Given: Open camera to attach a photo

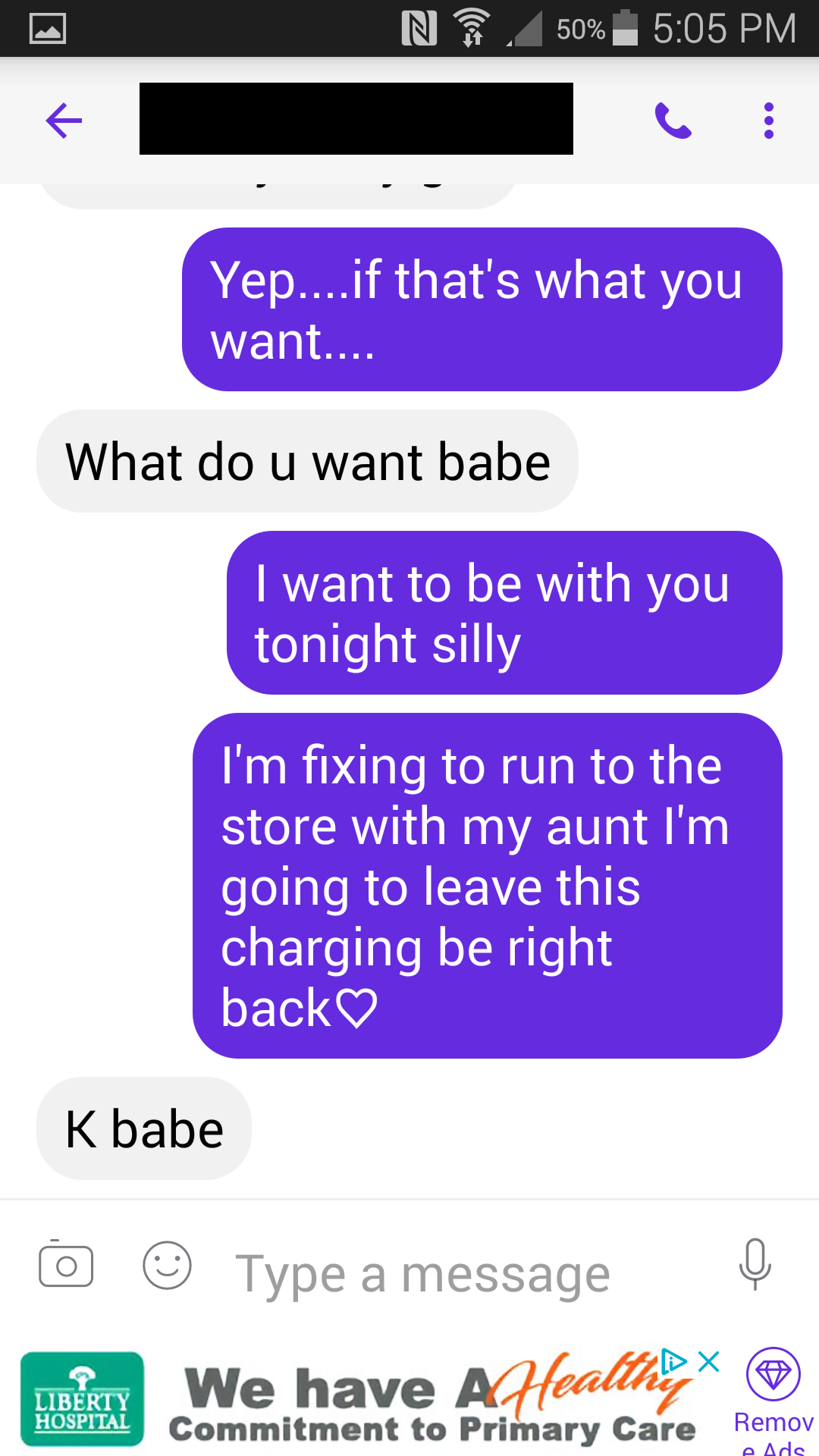Looking at the screenshot, I should [66, 1265].
